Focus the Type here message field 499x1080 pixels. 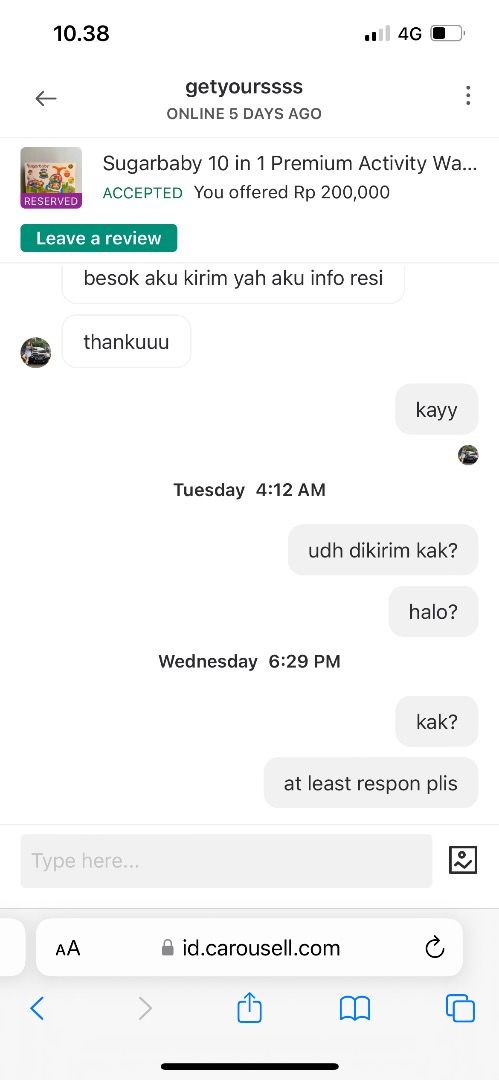click(226, 861)
